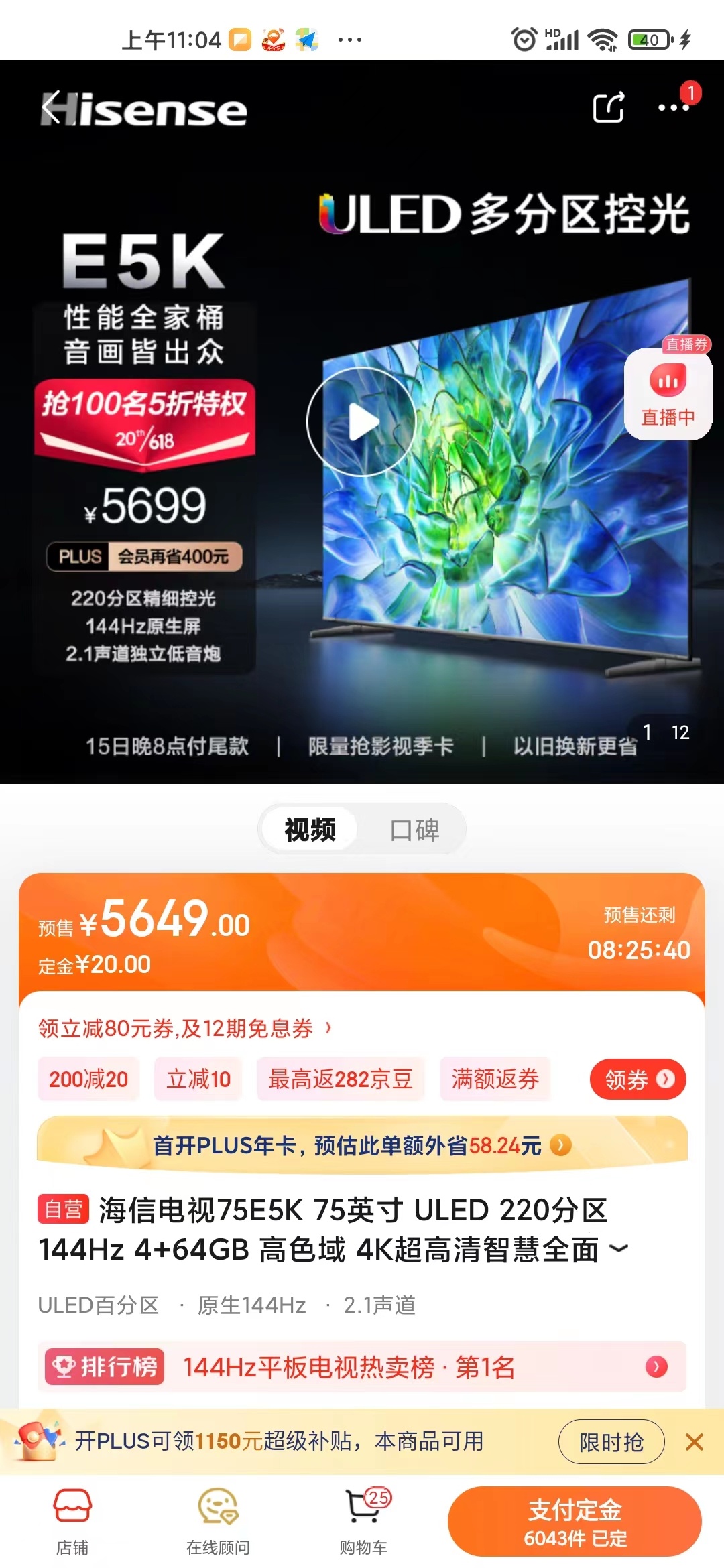The width and height of the screenshot is (724, 1568).
Task: Tap the 领券 button
Action: pos(638,1079)
